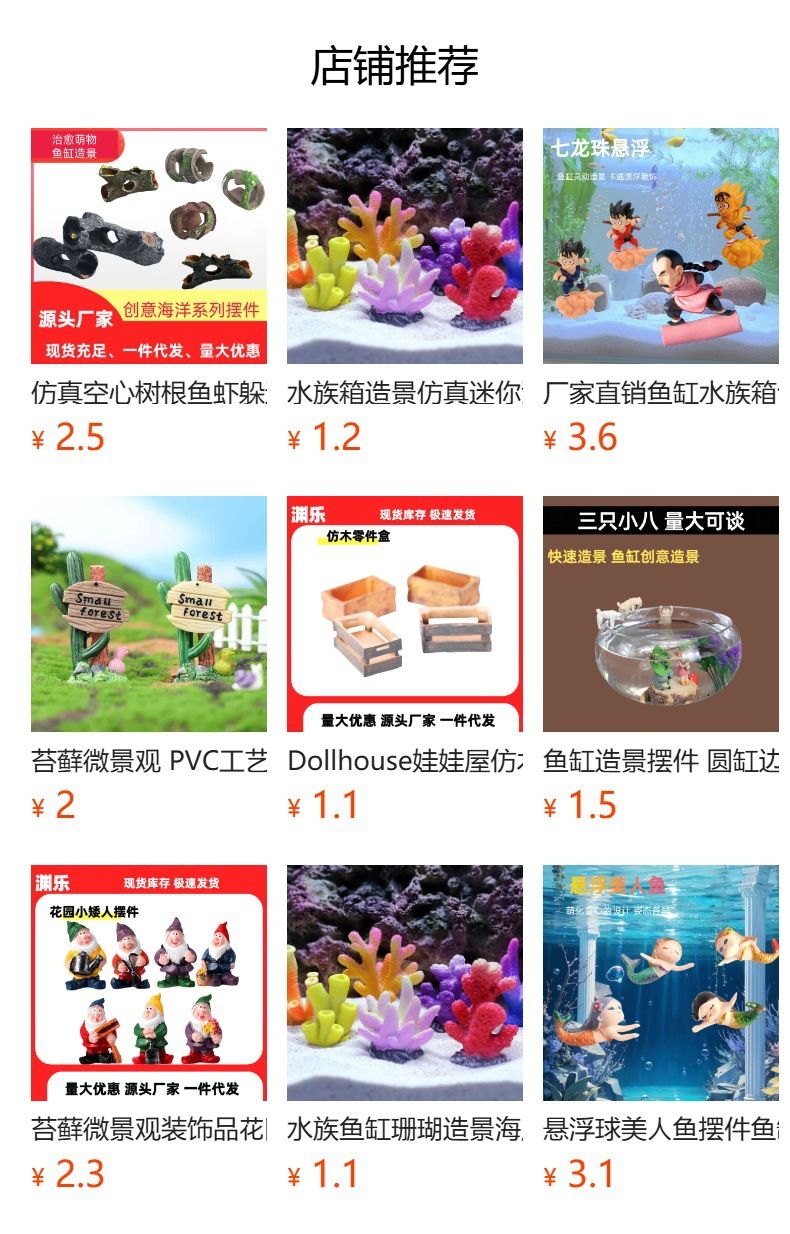Open the 仿真空心树根鱼虾躲 product priced ¥2.5
Viewport: 790px width, 1234px height.
click(149, 291)
